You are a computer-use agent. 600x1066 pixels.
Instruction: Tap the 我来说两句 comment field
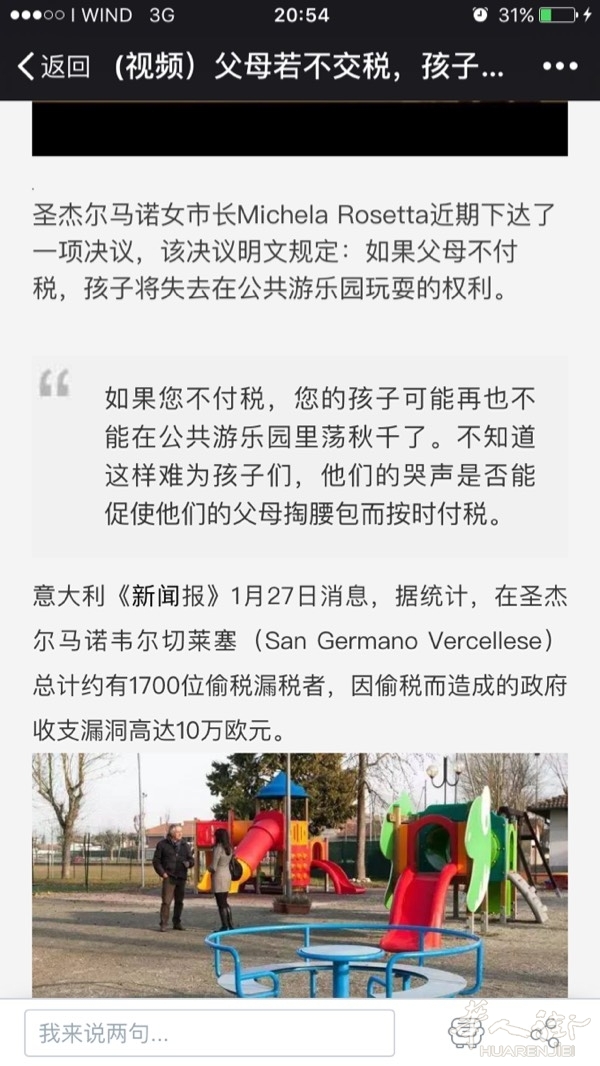click(210, 1033)
